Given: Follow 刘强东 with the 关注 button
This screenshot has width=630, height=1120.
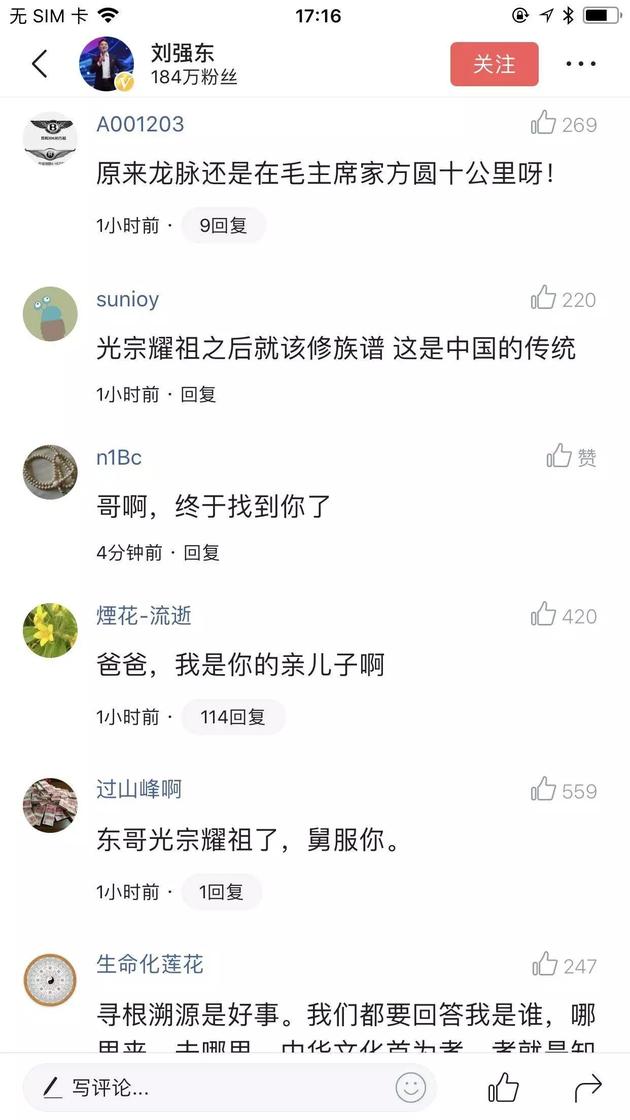Looking at the screenshot, I should 494,64.
